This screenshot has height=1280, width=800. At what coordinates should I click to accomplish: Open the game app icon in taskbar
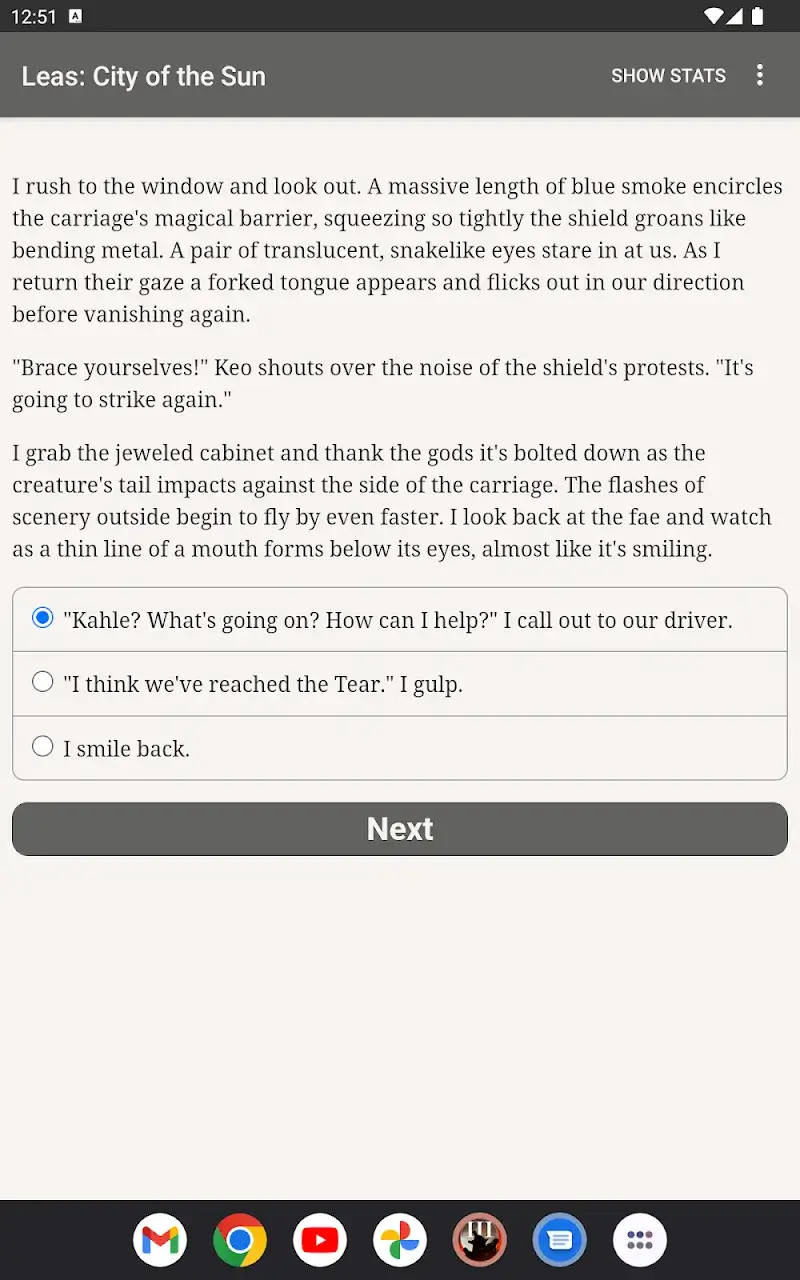(480, 1240)
